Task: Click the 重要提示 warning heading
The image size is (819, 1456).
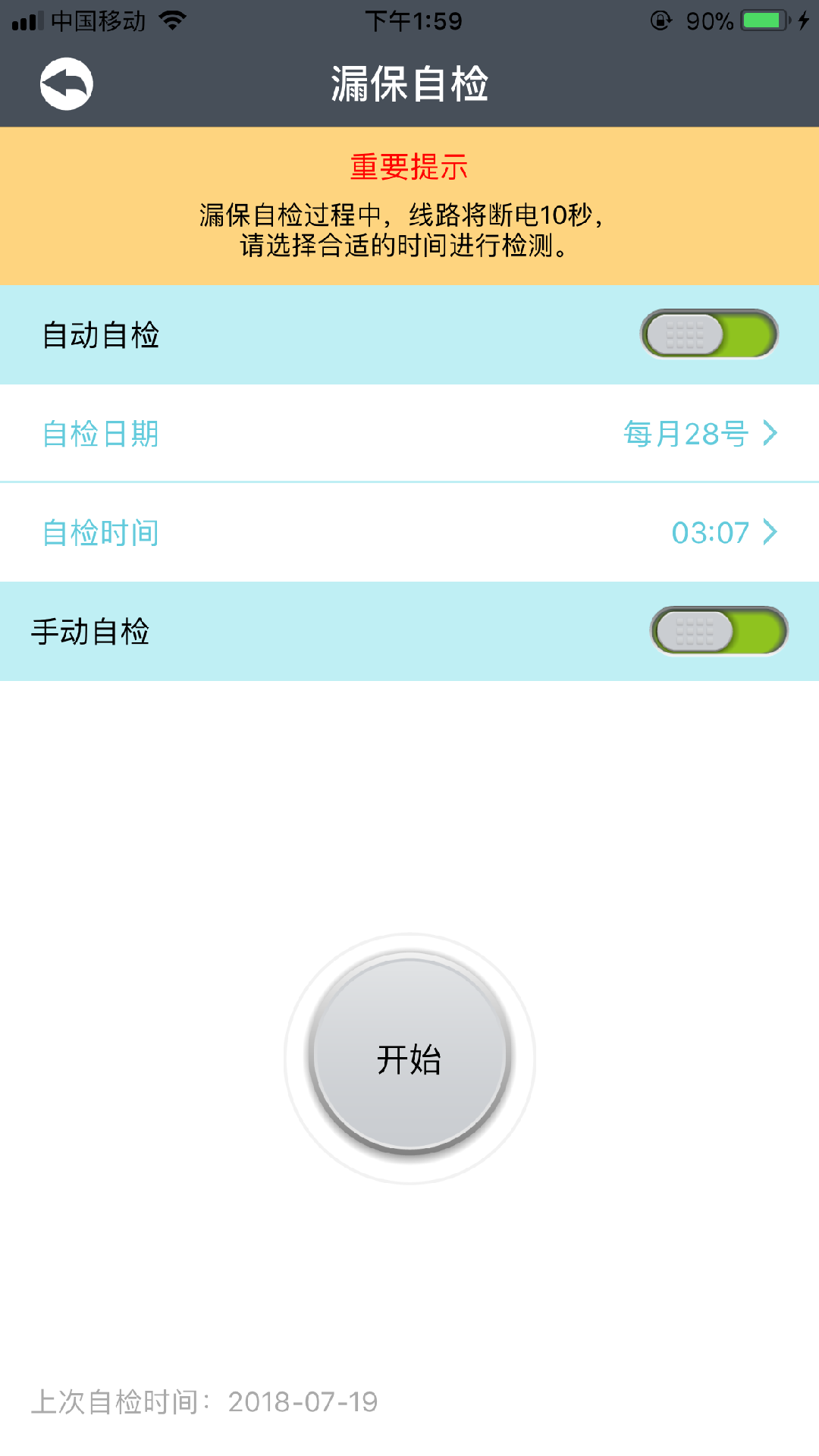Action: pyautogui.click(x=409, y=165)
